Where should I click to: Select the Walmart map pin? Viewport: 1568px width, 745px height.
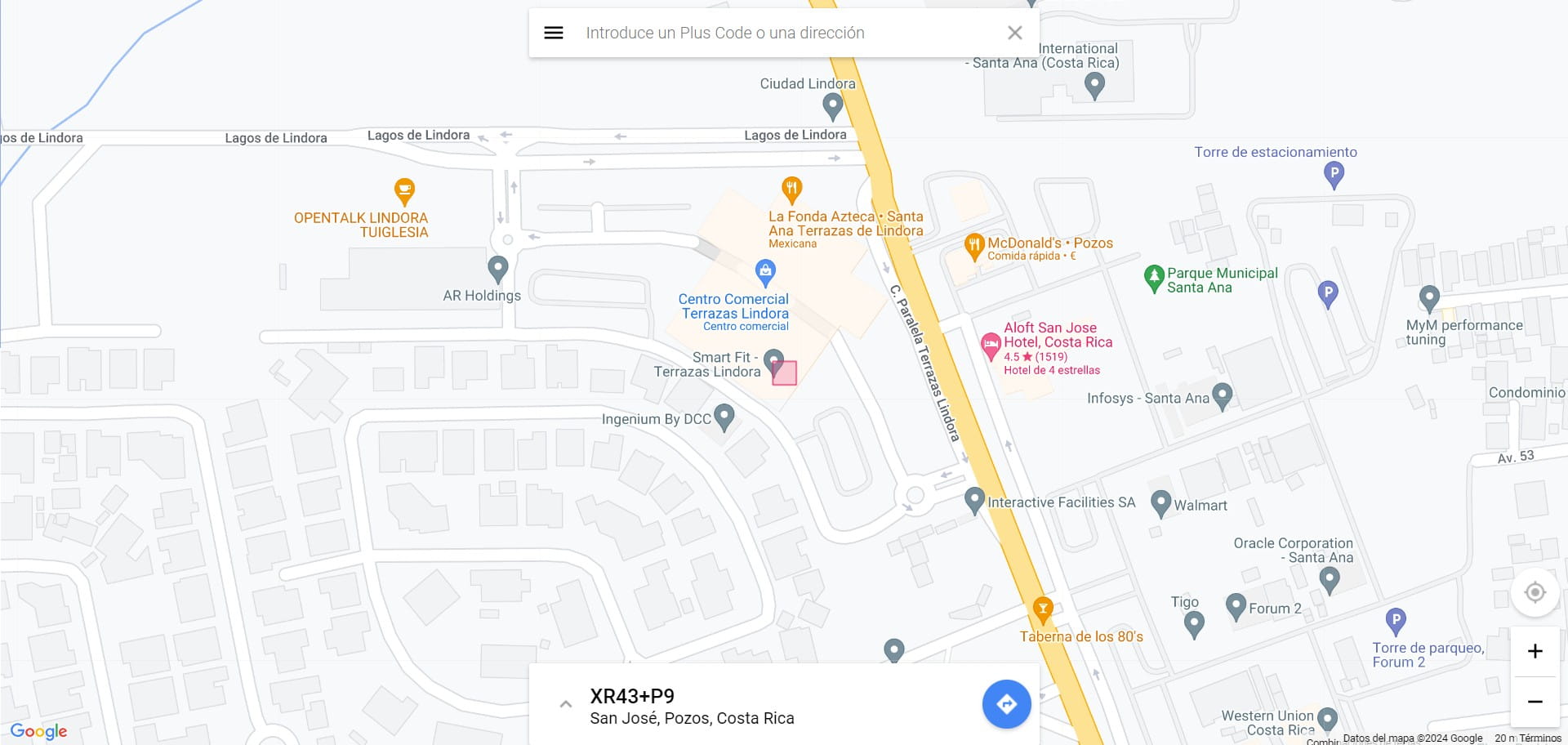[x=1160, y=503]
